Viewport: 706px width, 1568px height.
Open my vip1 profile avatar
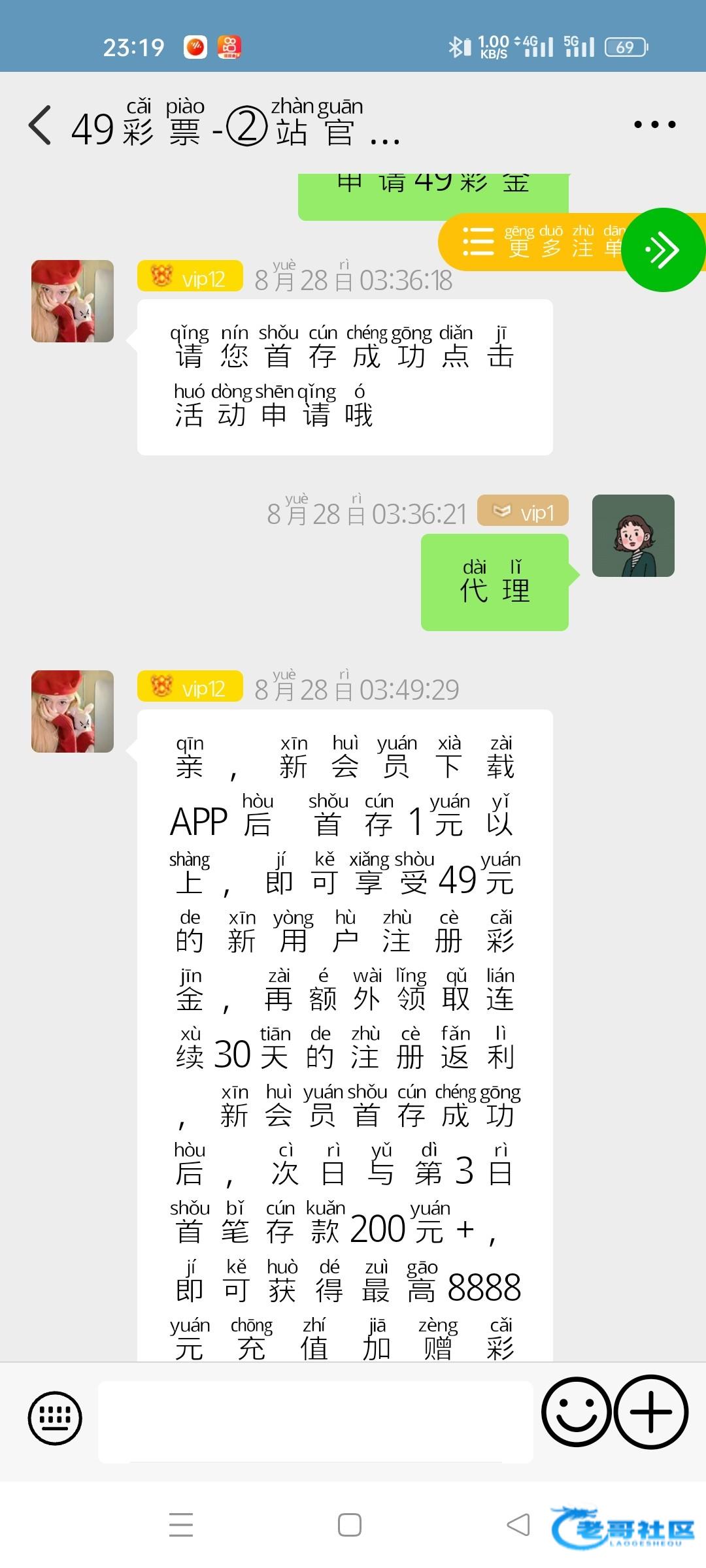(633, 536)
